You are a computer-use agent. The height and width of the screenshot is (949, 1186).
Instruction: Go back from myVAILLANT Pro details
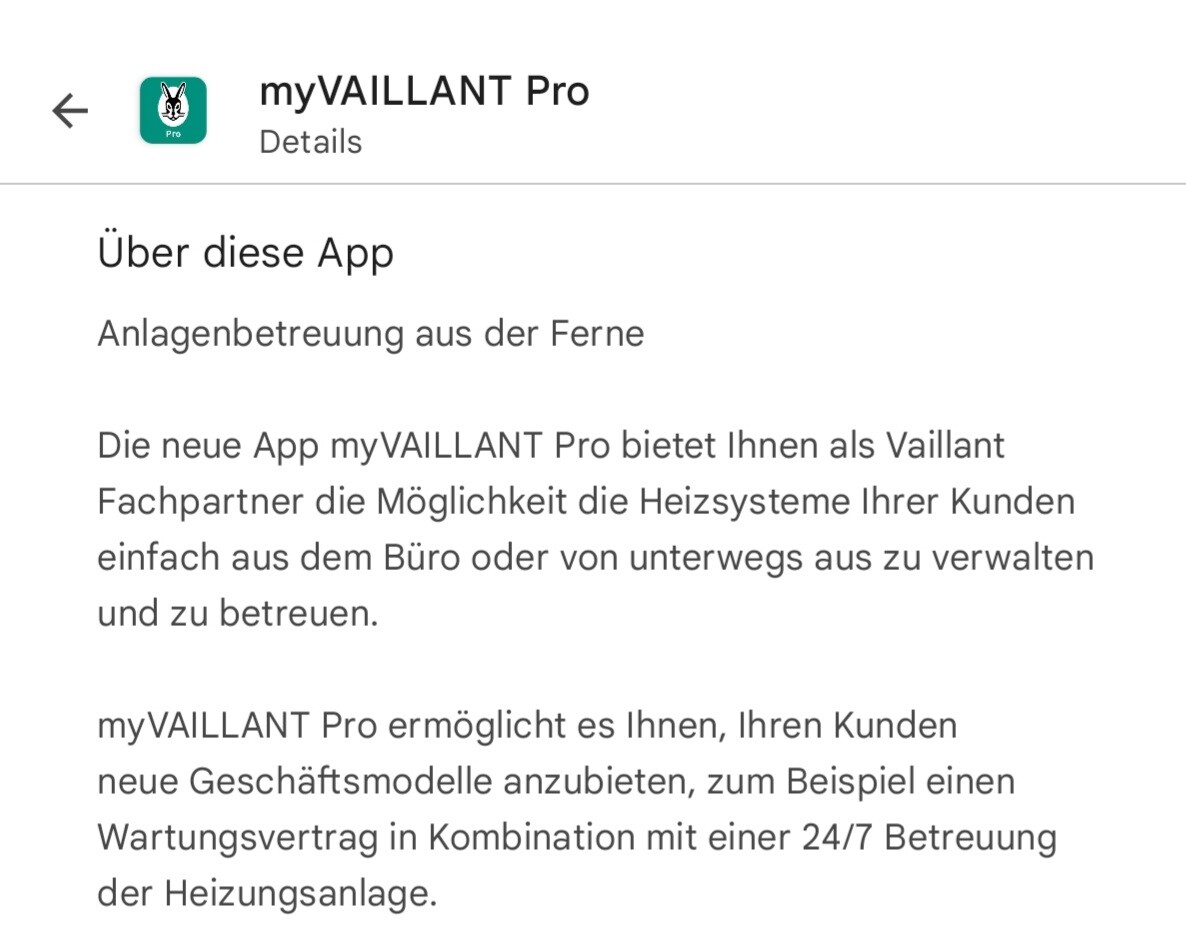pos(70,111)
